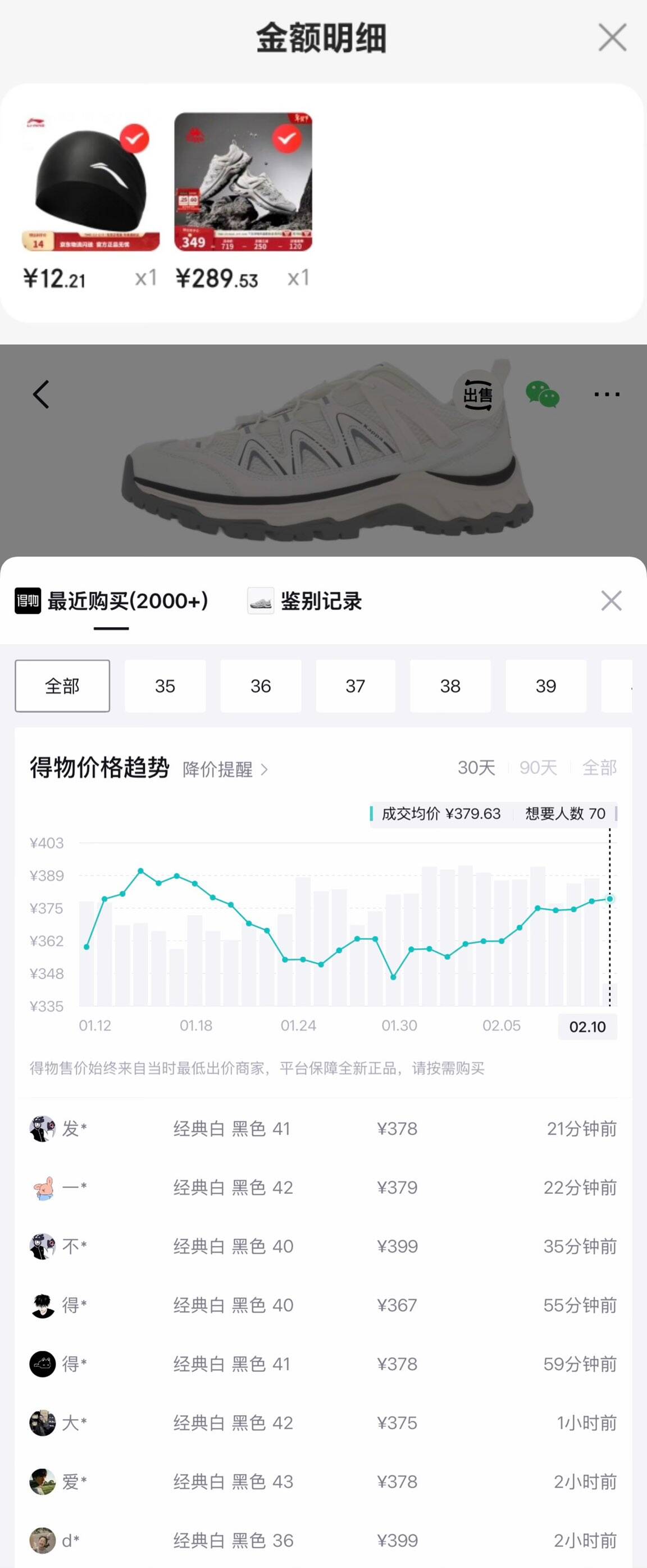This screenshot has width=647, height=1568.
Task: Go back from the shoe page
Action: (x=41, y=395)
